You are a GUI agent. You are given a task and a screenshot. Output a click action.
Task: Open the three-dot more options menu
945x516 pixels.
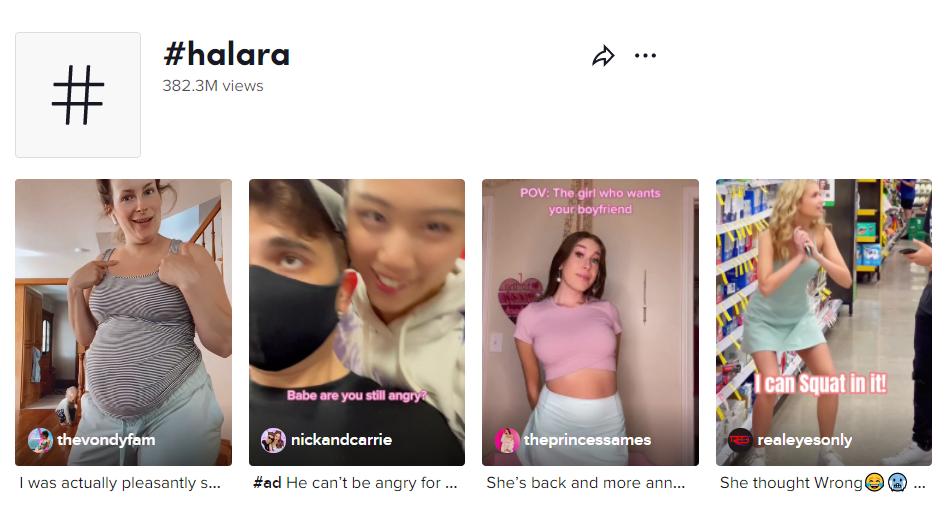645,56
